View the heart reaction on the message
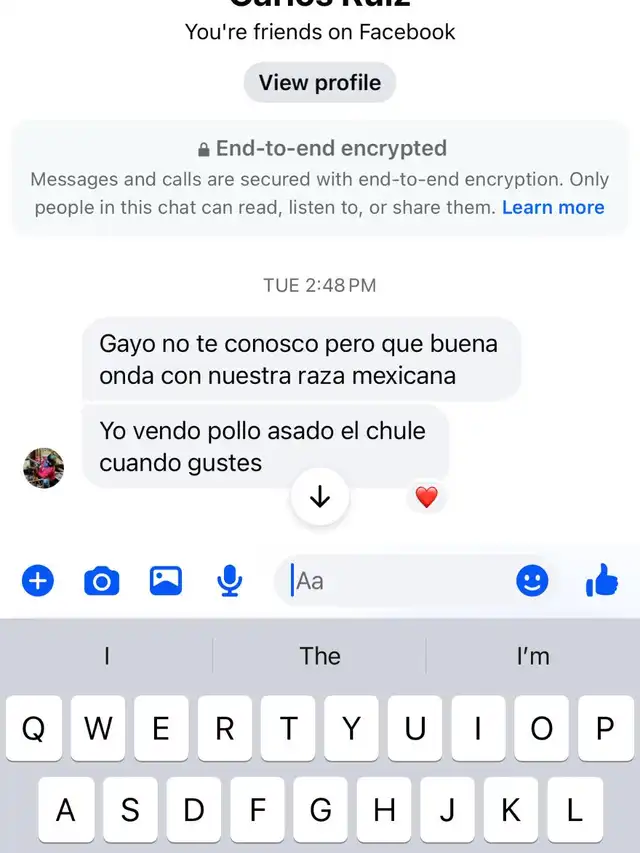Image resolution: width=640 pixels, height=853 pixels. click(426, 497)
